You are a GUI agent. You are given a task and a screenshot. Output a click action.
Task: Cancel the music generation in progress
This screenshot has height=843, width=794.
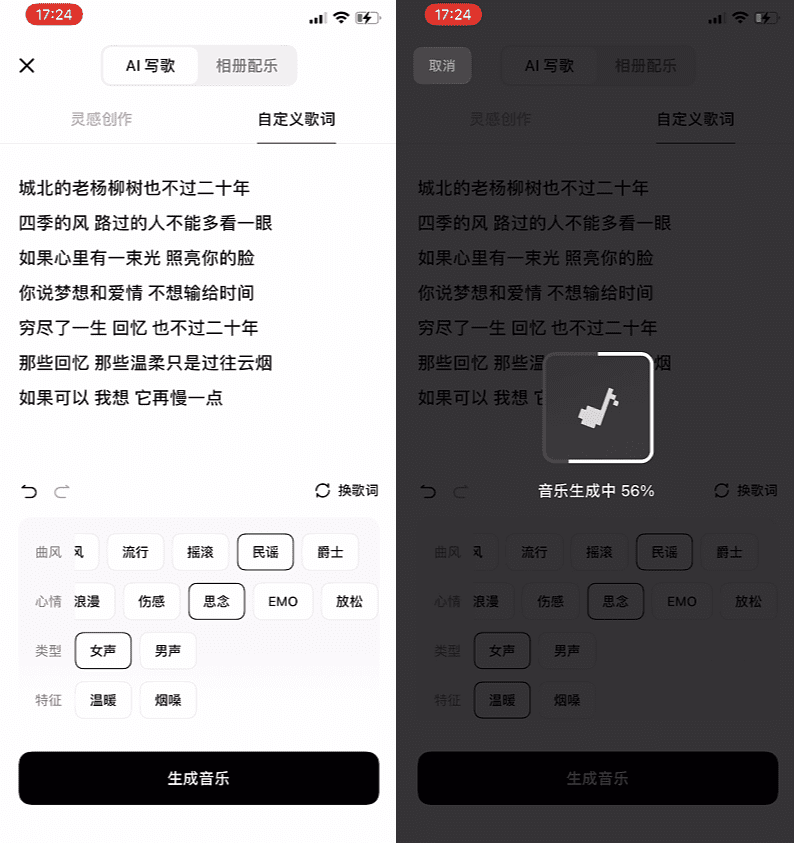point(442,66)
